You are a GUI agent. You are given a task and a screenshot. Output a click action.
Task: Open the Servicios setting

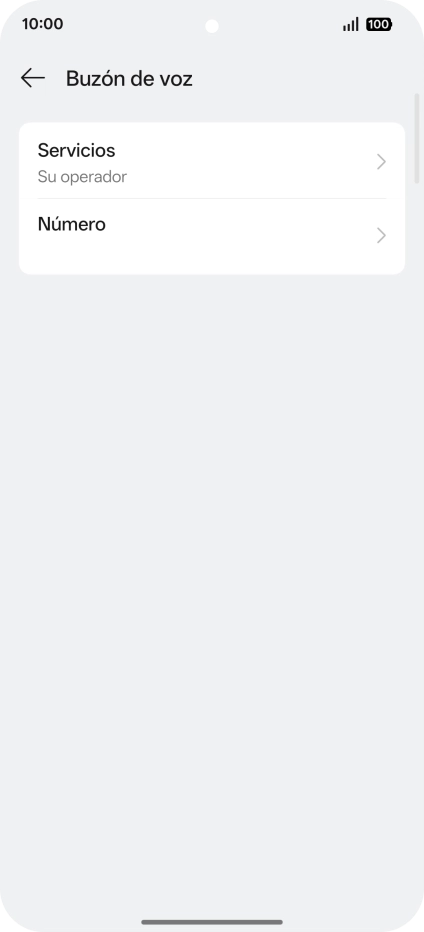point(212,161)
